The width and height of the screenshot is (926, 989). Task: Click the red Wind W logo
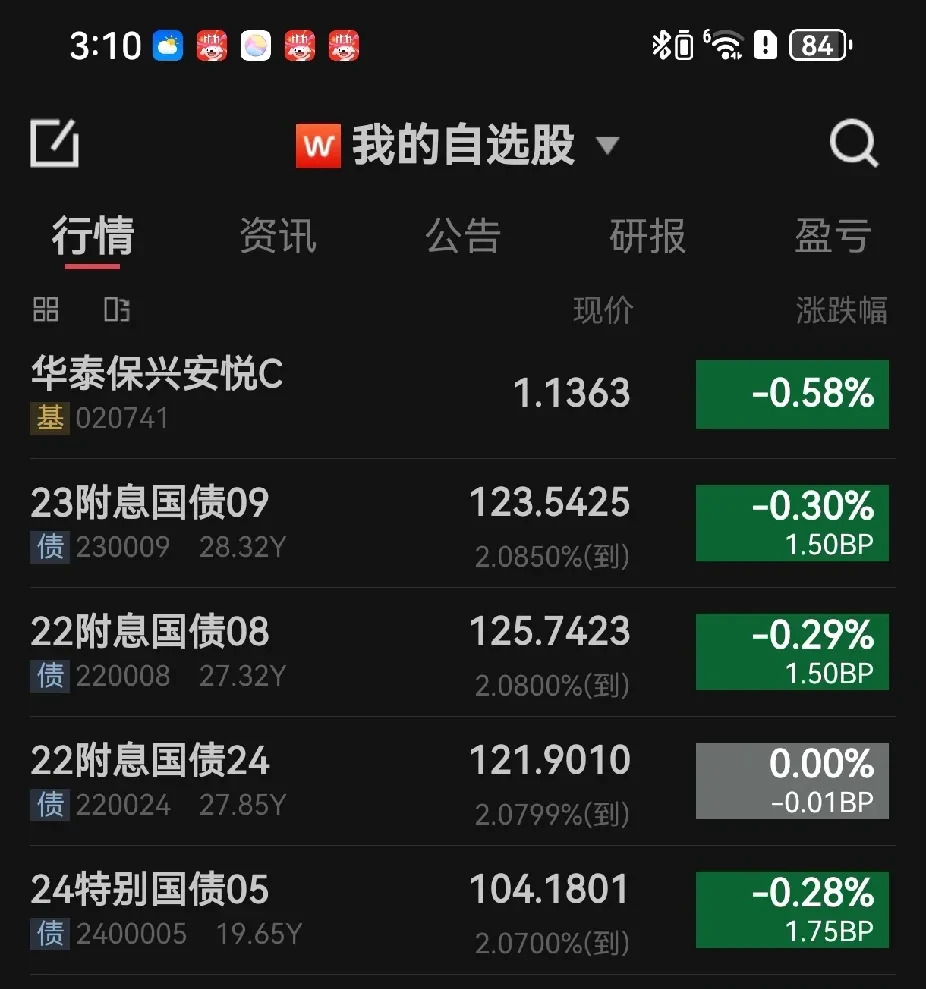pyautogui.click(x=317, y=143)
